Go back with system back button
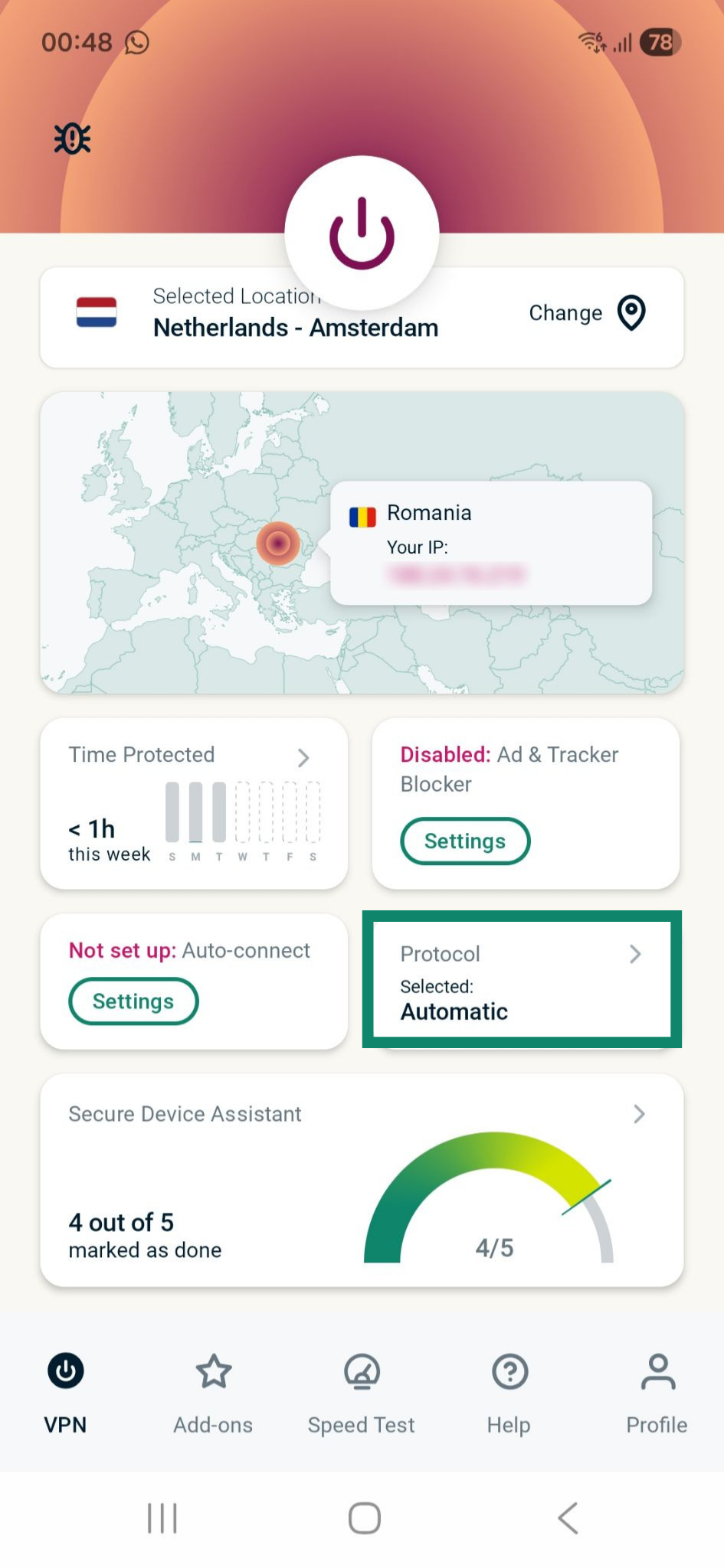The width and height of the screenshot is (724, 1568). (568, 1517)
